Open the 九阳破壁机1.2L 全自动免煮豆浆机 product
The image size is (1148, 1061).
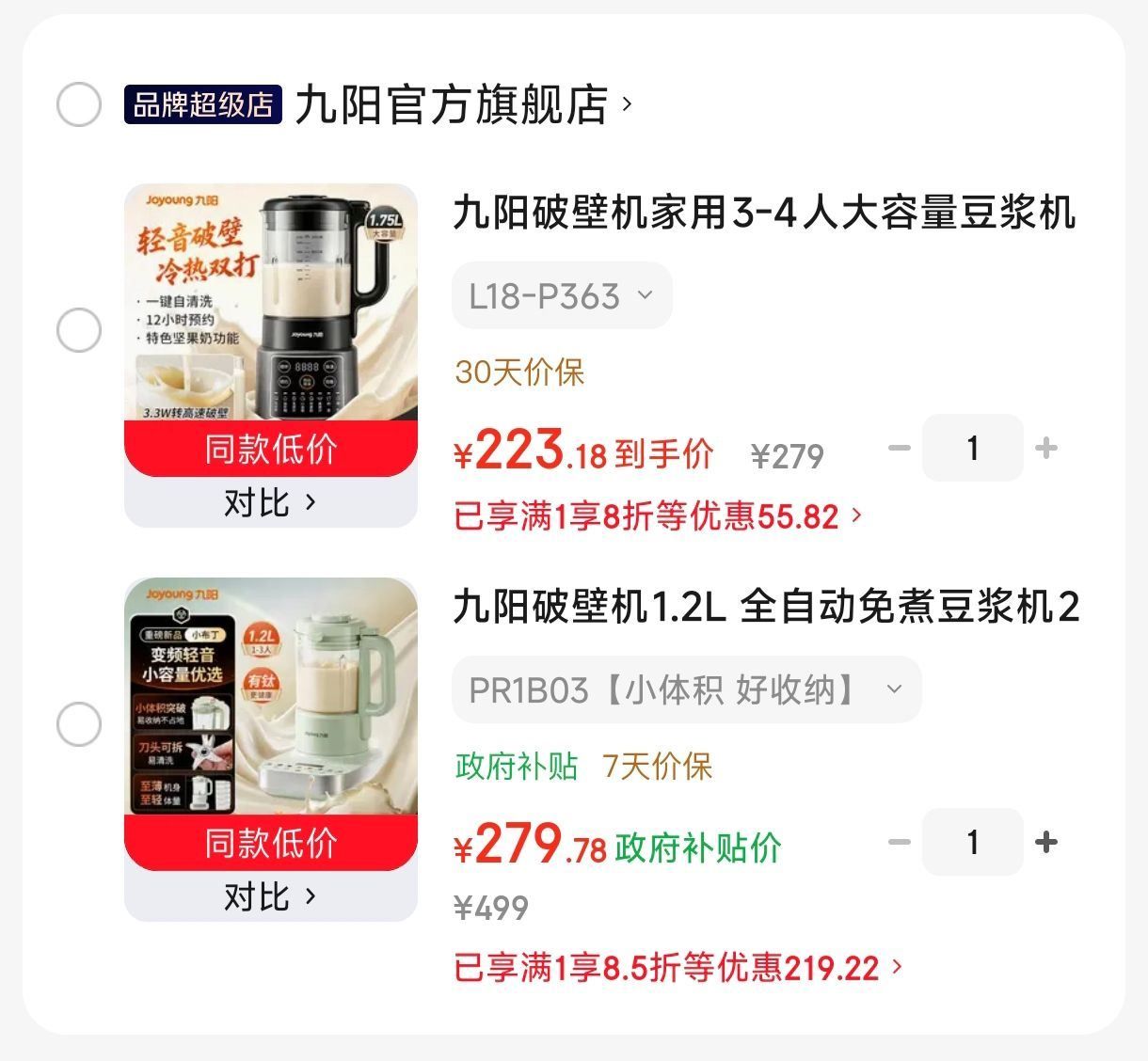[x=766, y=607]
